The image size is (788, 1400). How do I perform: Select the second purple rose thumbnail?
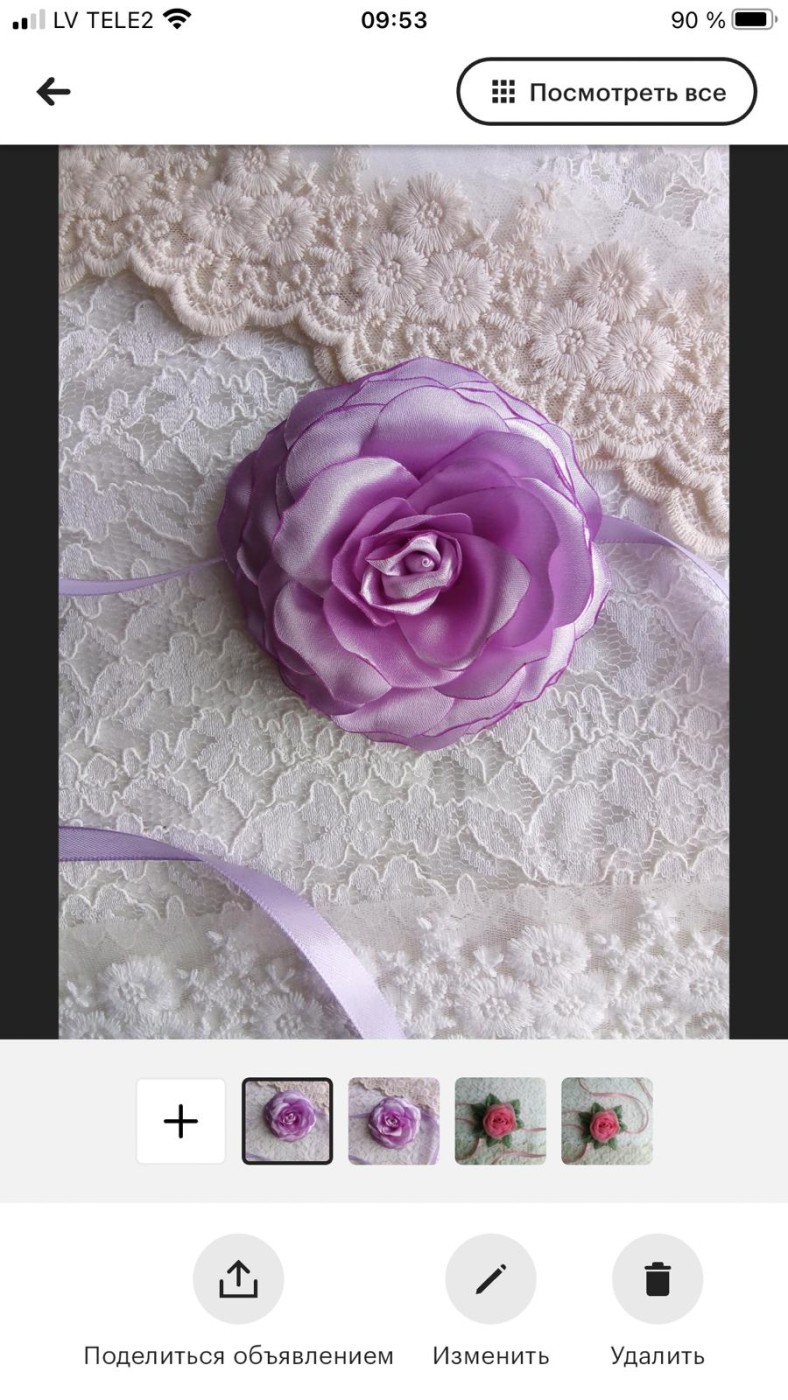click(x=394, y=1121)
